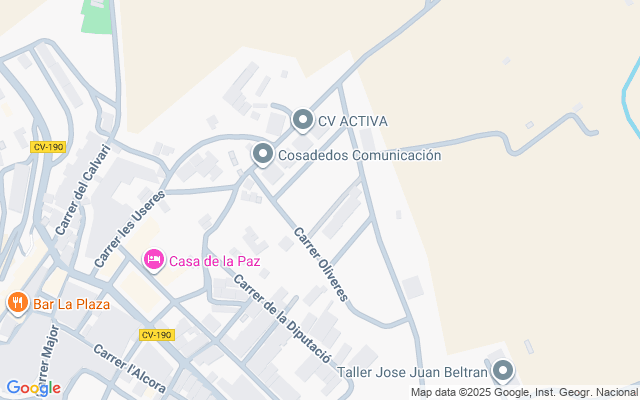Open the Bar La Plaza restaurant marker
This screenshot has height=400, width=640.
(x=17, y=302)
